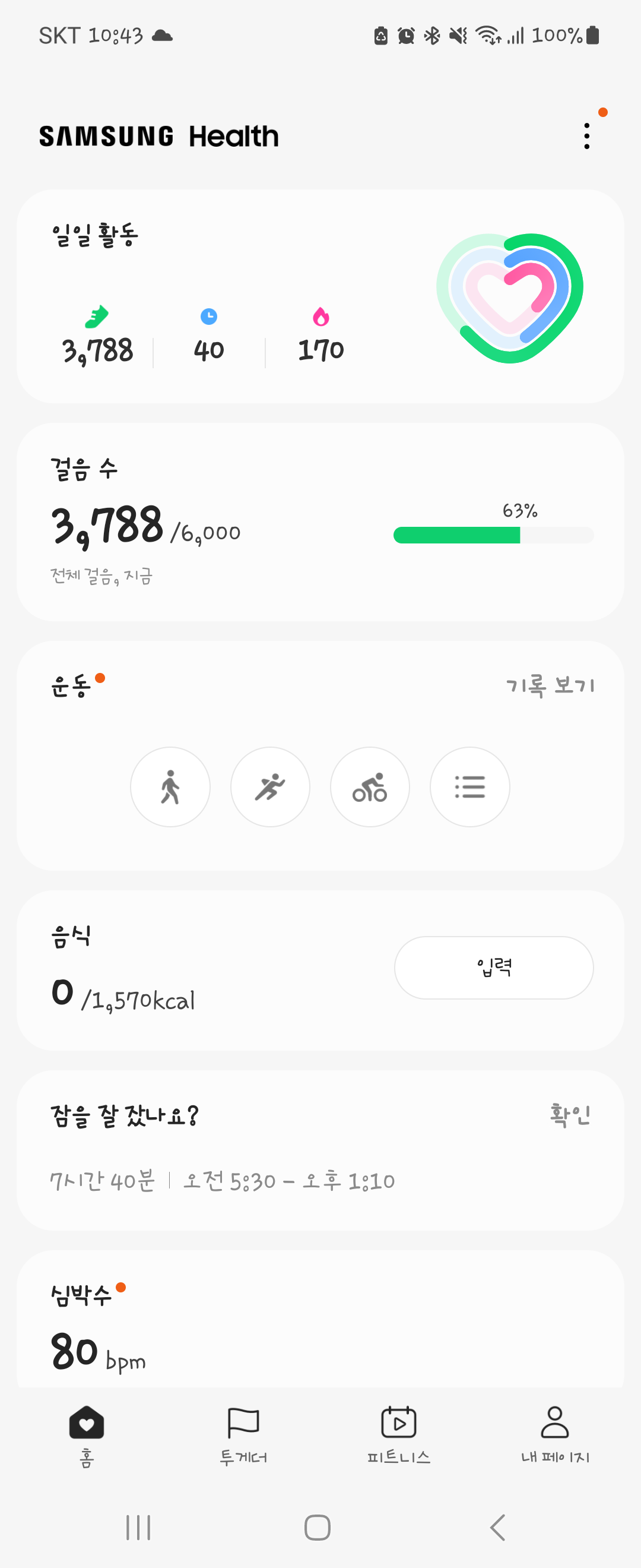
Task: Tap 기록 보기 to view exercise history
Action: coord(550,685)
